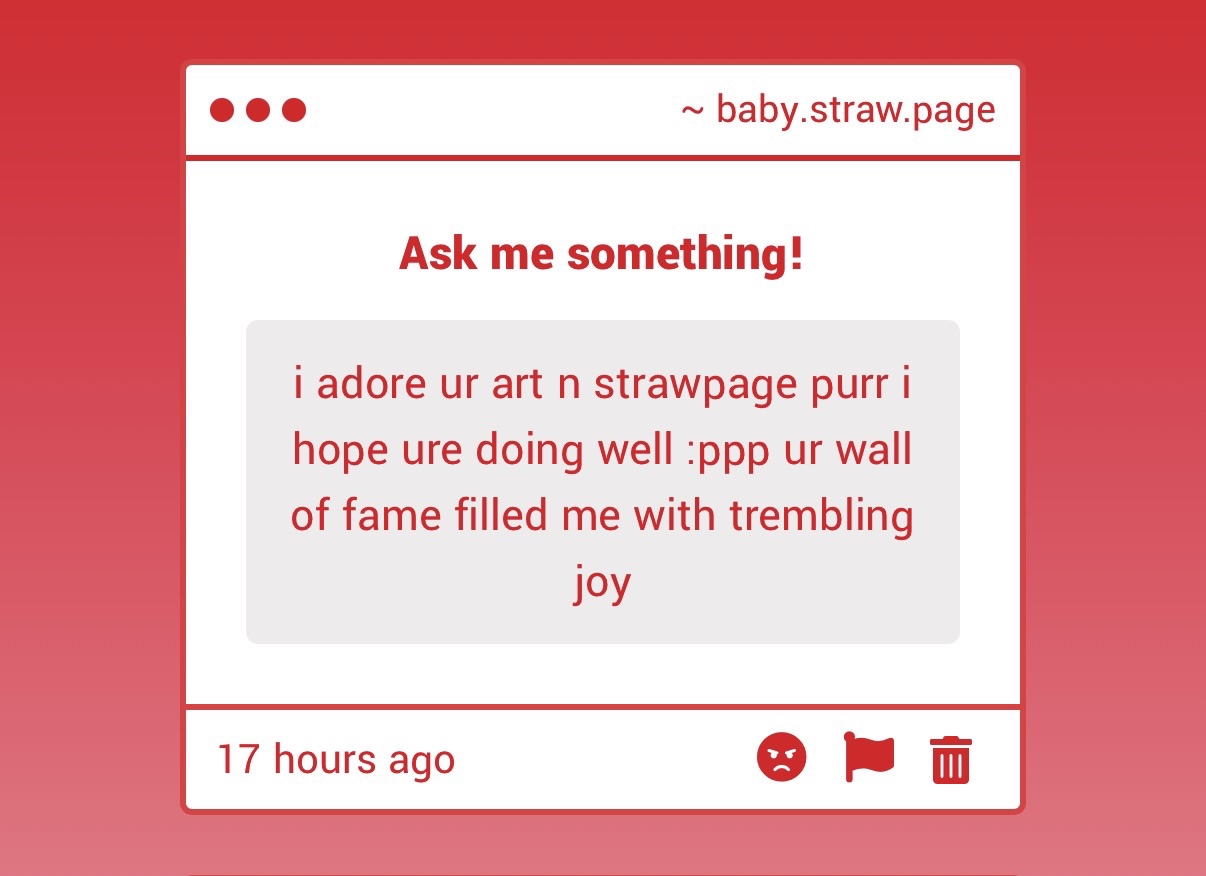The image size is (1206, 876).
Task: Delete this message with the trash icon
Action: pyautogui.click(x=950, y=759)
